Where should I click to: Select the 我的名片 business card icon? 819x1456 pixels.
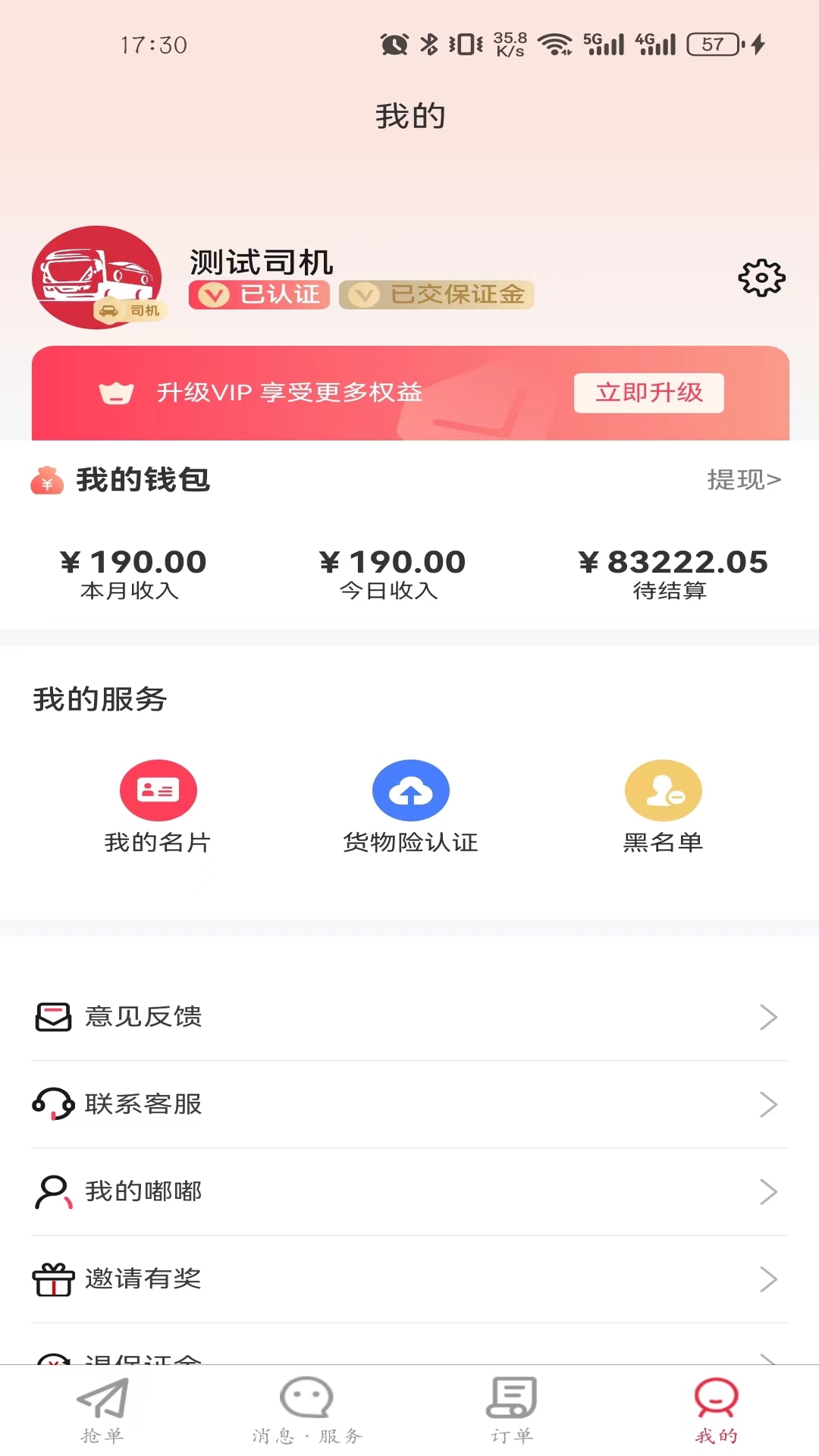tap(158, 789)
